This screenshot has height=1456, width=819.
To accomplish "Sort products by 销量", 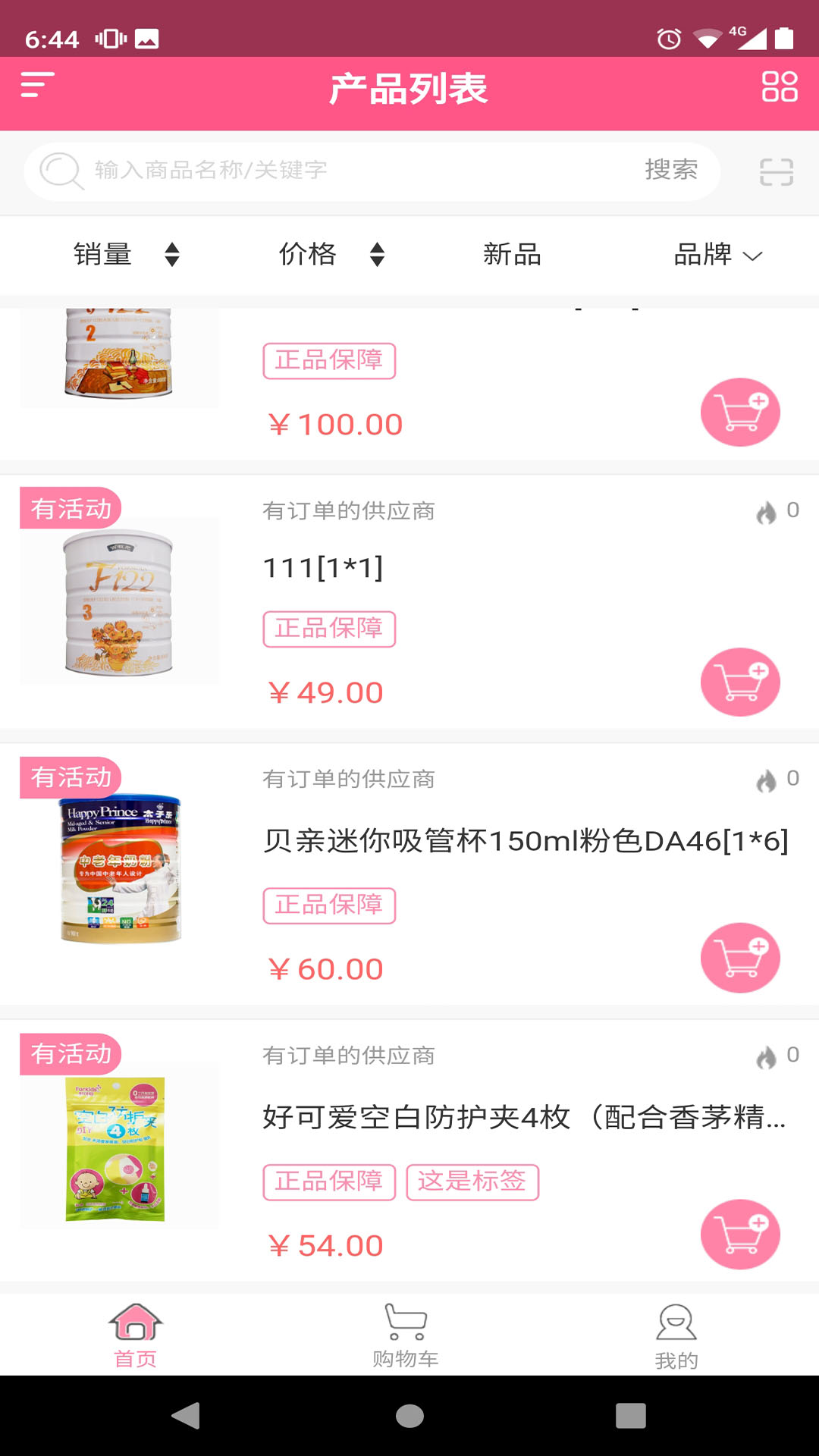I will 125,255.
